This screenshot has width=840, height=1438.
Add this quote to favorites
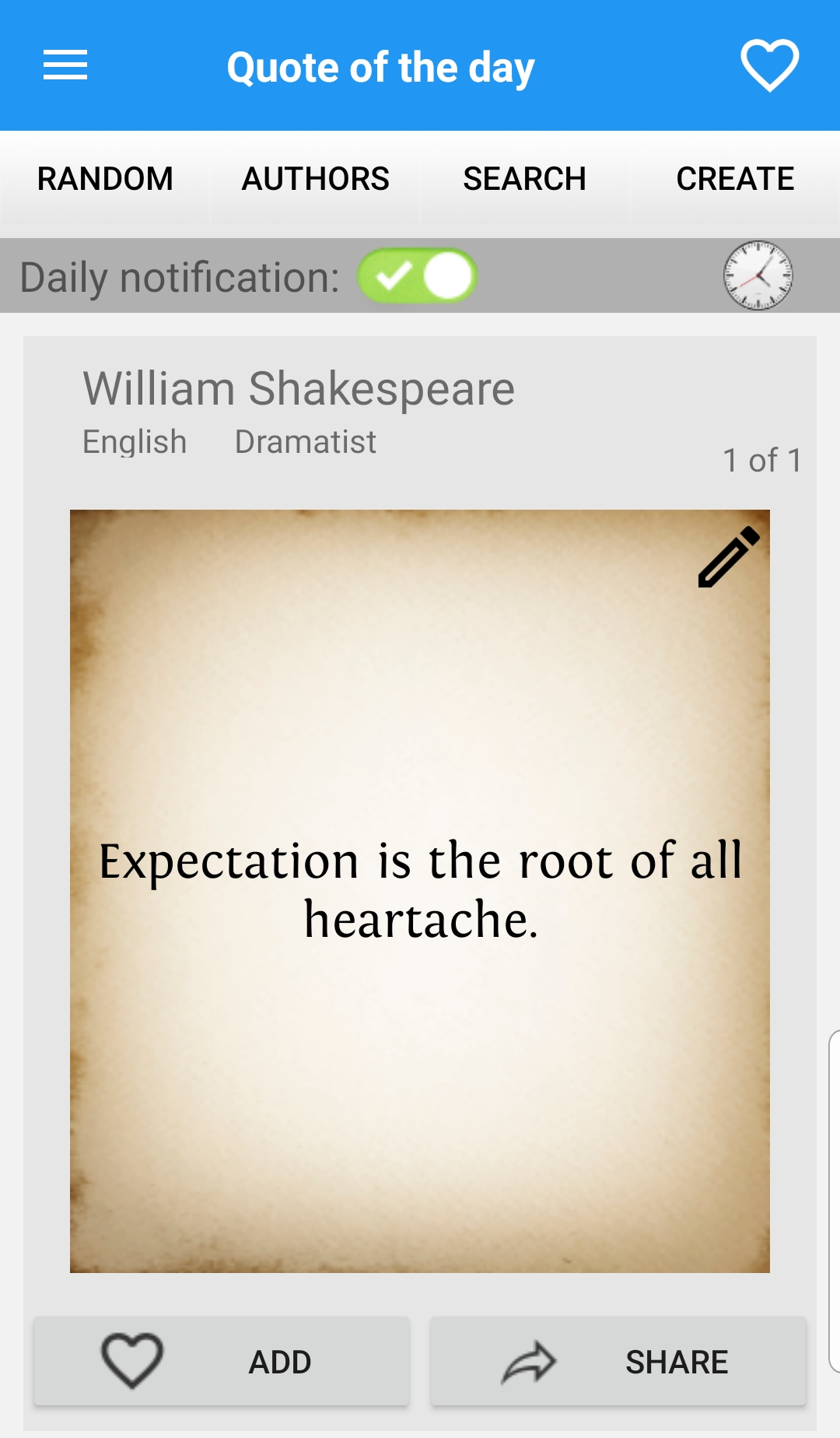pyautogui.click(x=222, y=1362)
